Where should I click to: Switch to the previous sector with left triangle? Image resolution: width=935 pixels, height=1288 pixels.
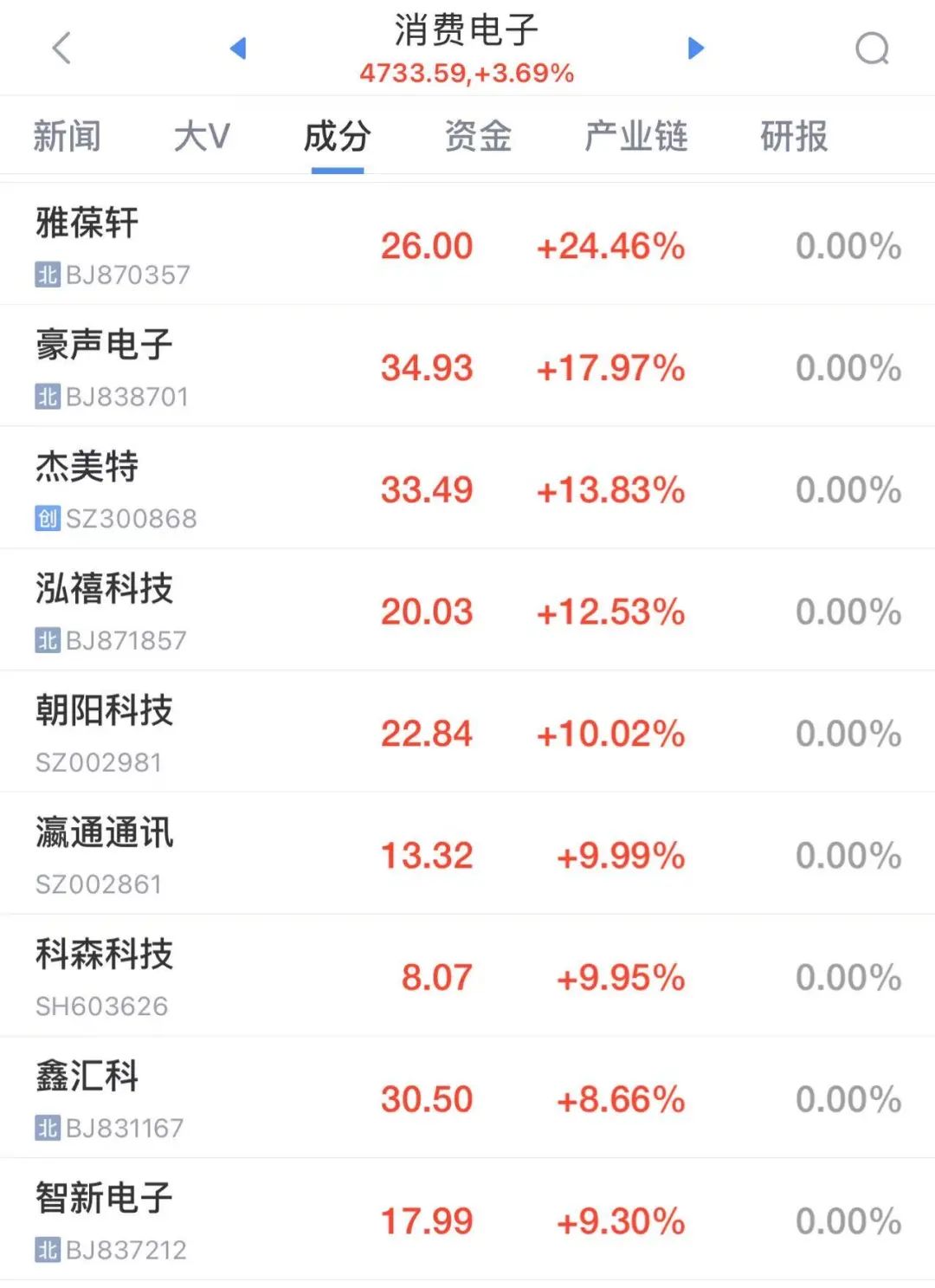(x=238, y=49)
